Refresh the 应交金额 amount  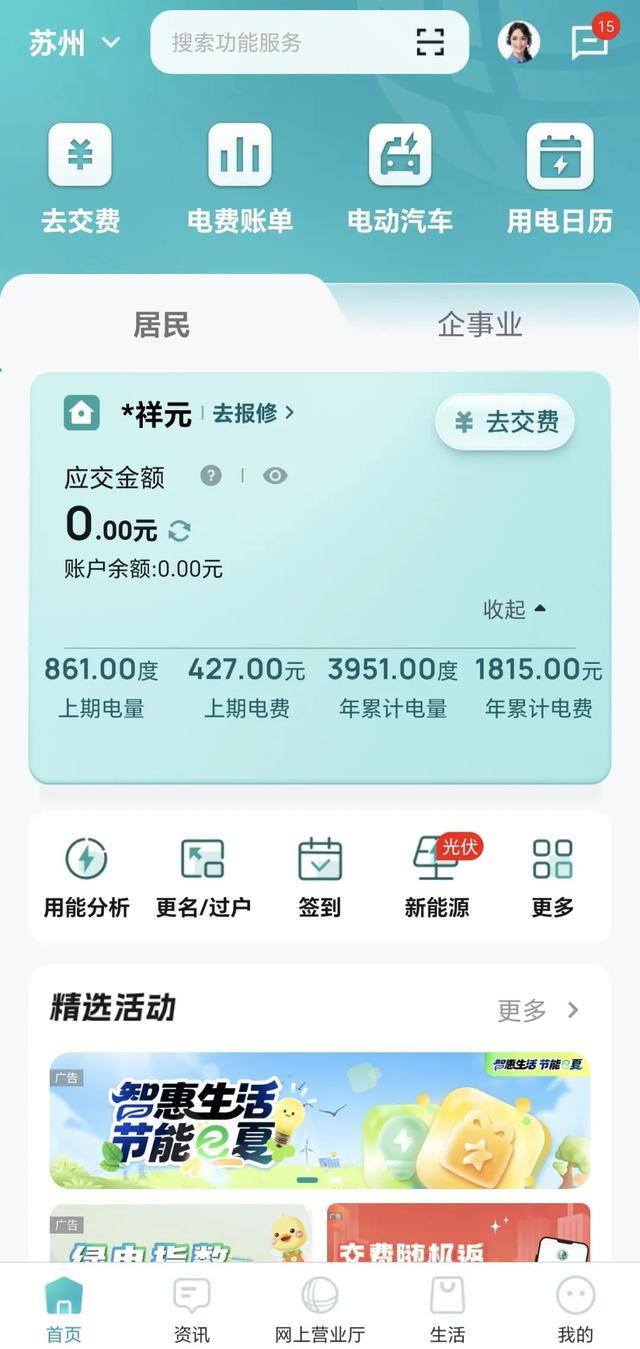(179, 530)
